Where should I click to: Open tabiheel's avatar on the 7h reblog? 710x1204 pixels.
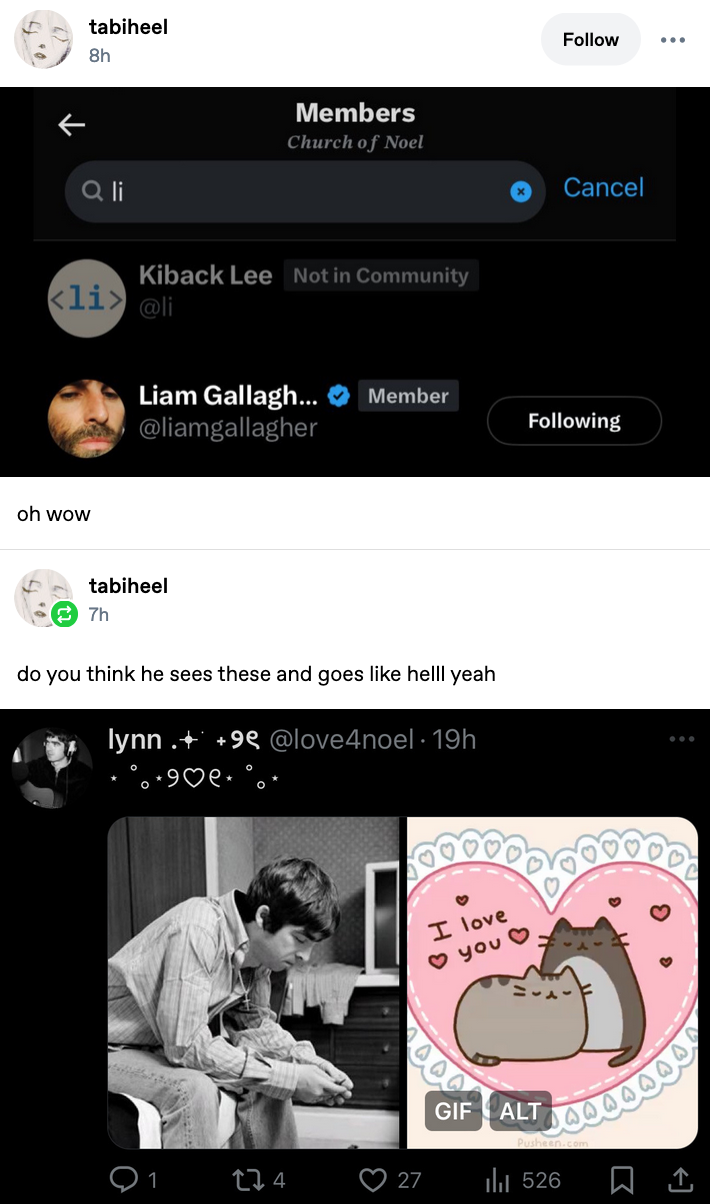pyautogui.click(x=43, y=598)
